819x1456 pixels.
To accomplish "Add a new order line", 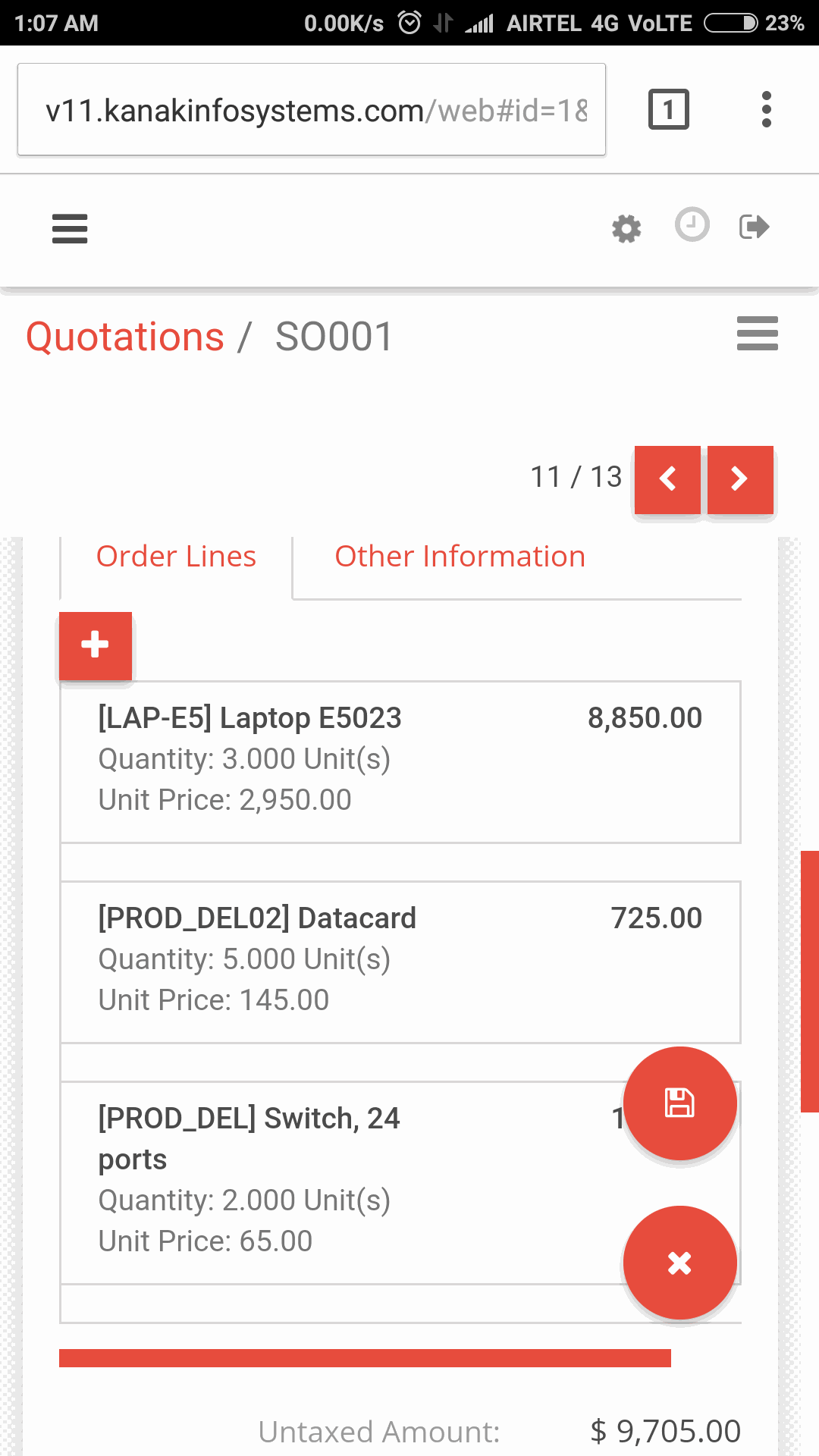I will click(96, 645).
